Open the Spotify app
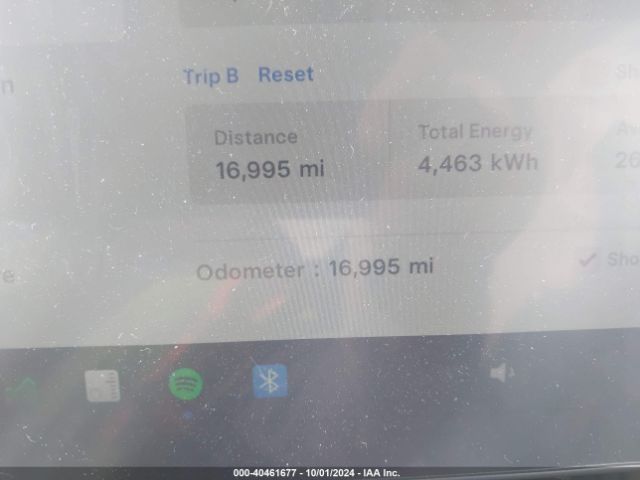This screenshot has height=480, width=640. click(186, 383)
